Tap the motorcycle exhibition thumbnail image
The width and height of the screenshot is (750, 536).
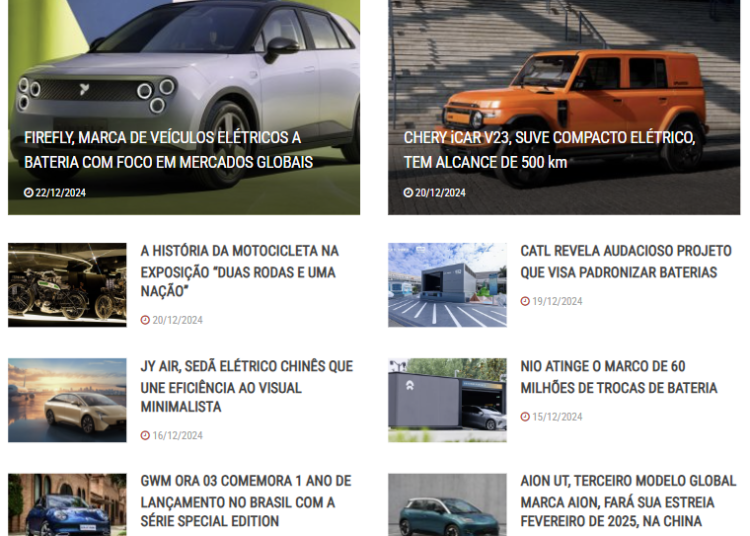[67, 285]
